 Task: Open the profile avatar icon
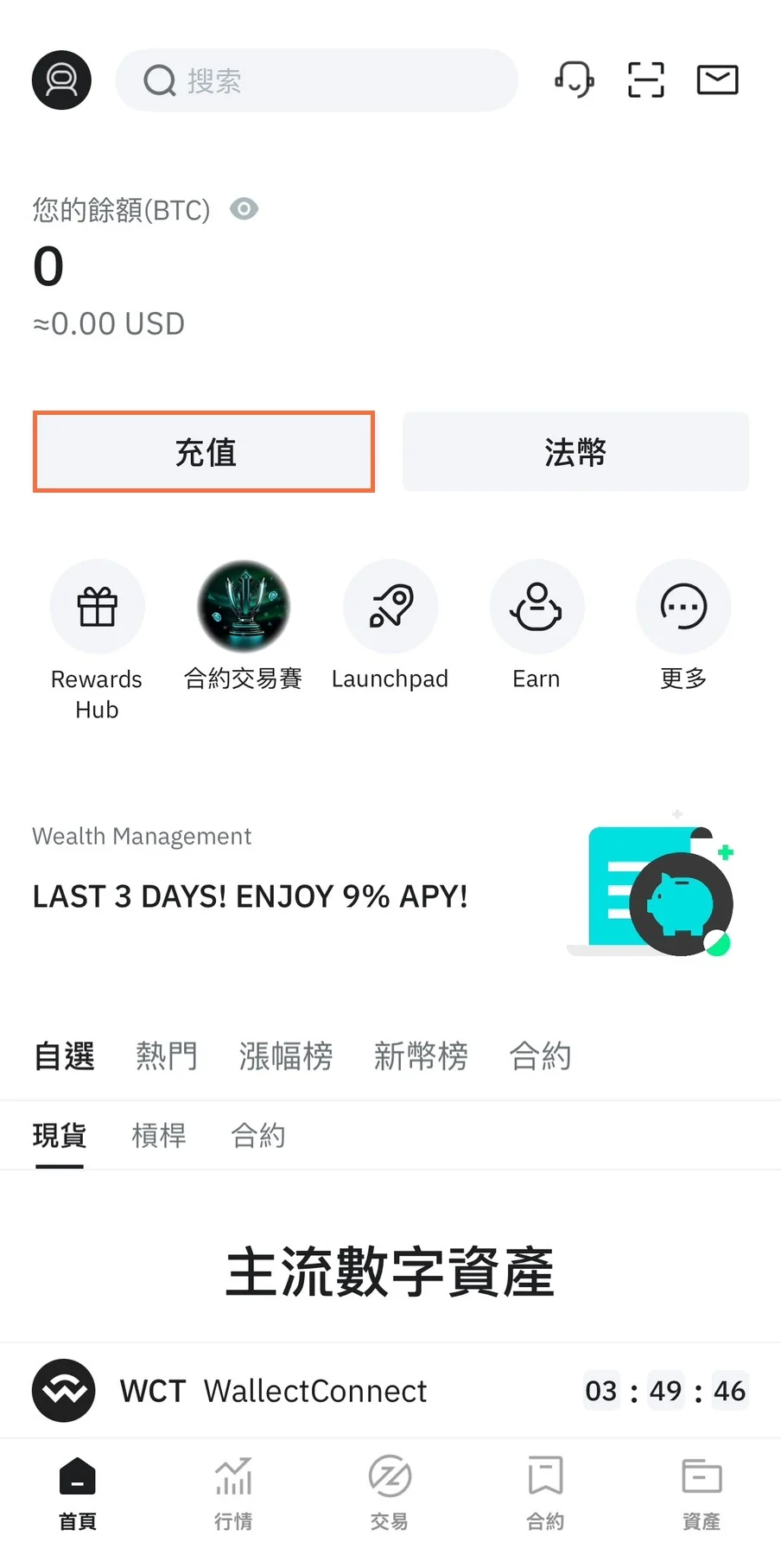pyautogui.click(x=60, y=80)
